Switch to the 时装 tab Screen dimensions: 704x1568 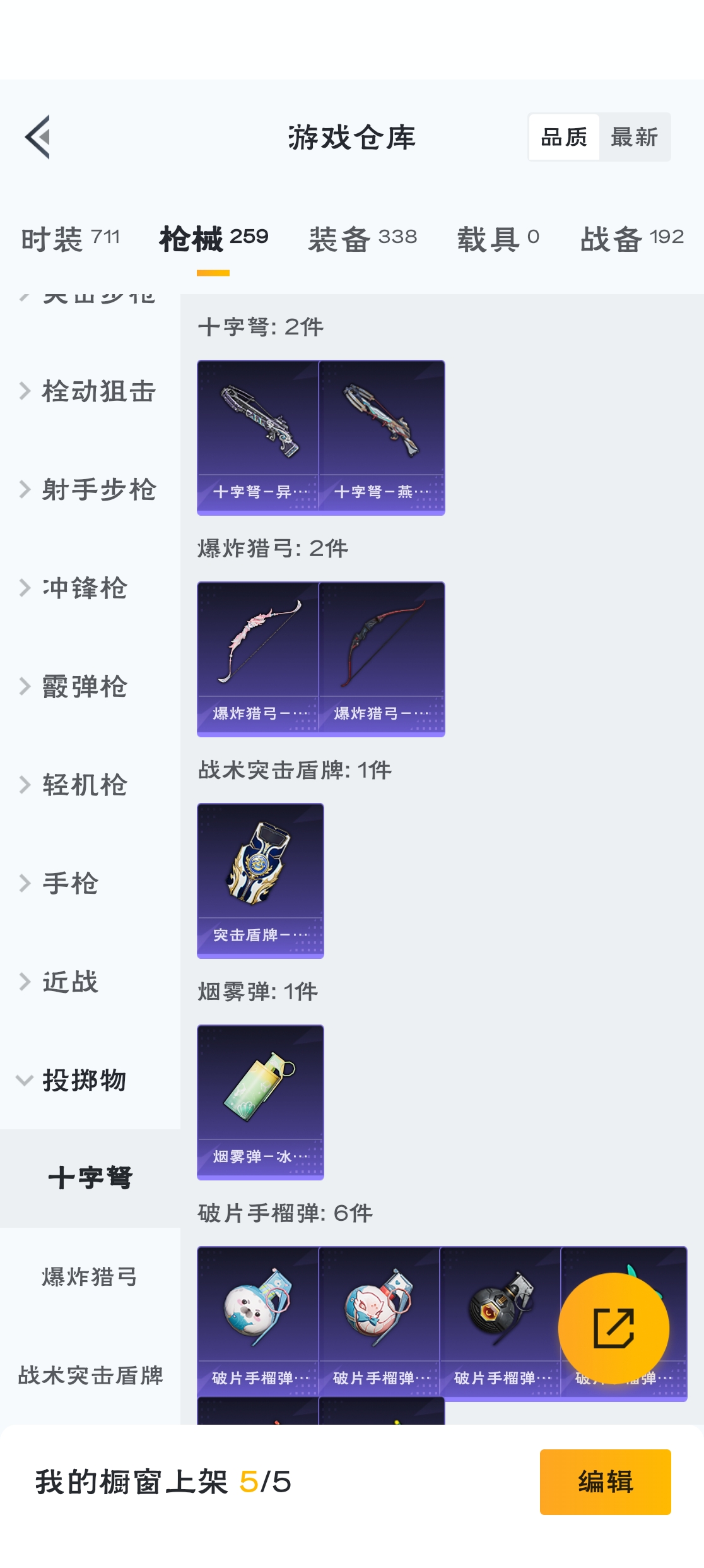click(70, 239)
